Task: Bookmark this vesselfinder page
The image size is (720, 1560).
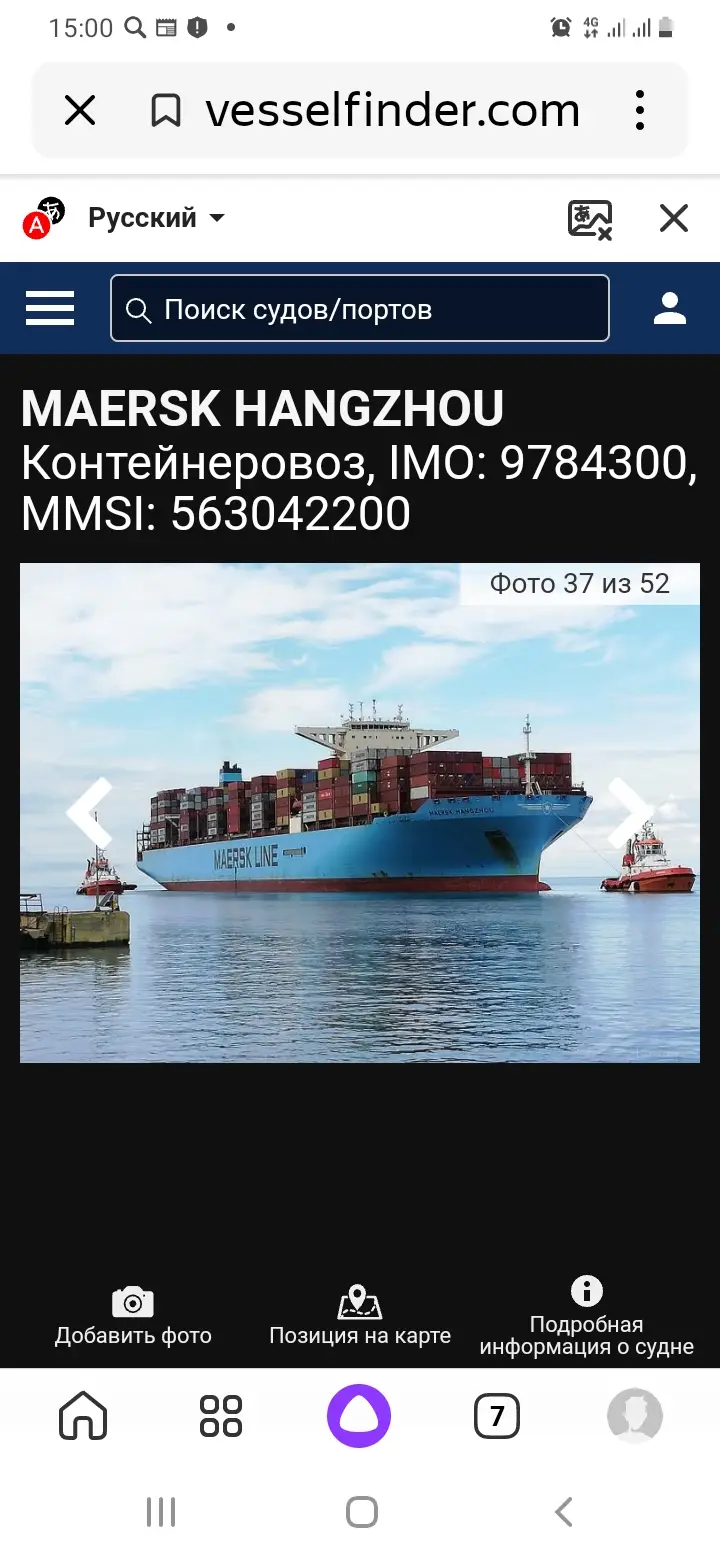Action: [x=166, y=110]
